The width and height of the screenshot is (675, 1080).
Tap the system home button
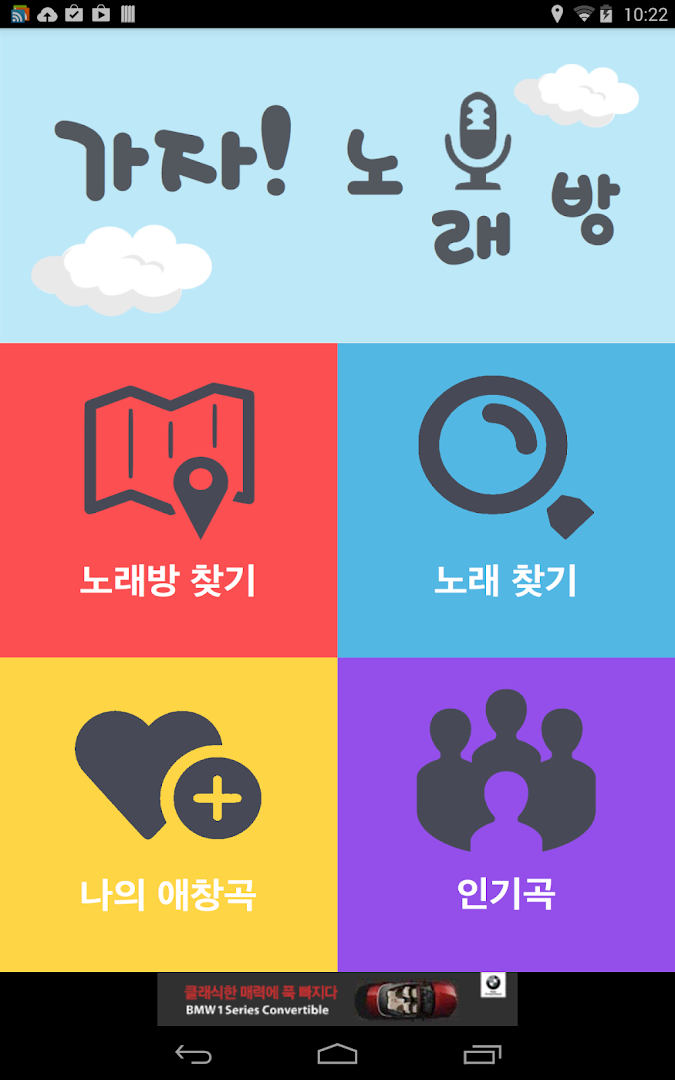pyautogui.click(x=337, y=1054)
